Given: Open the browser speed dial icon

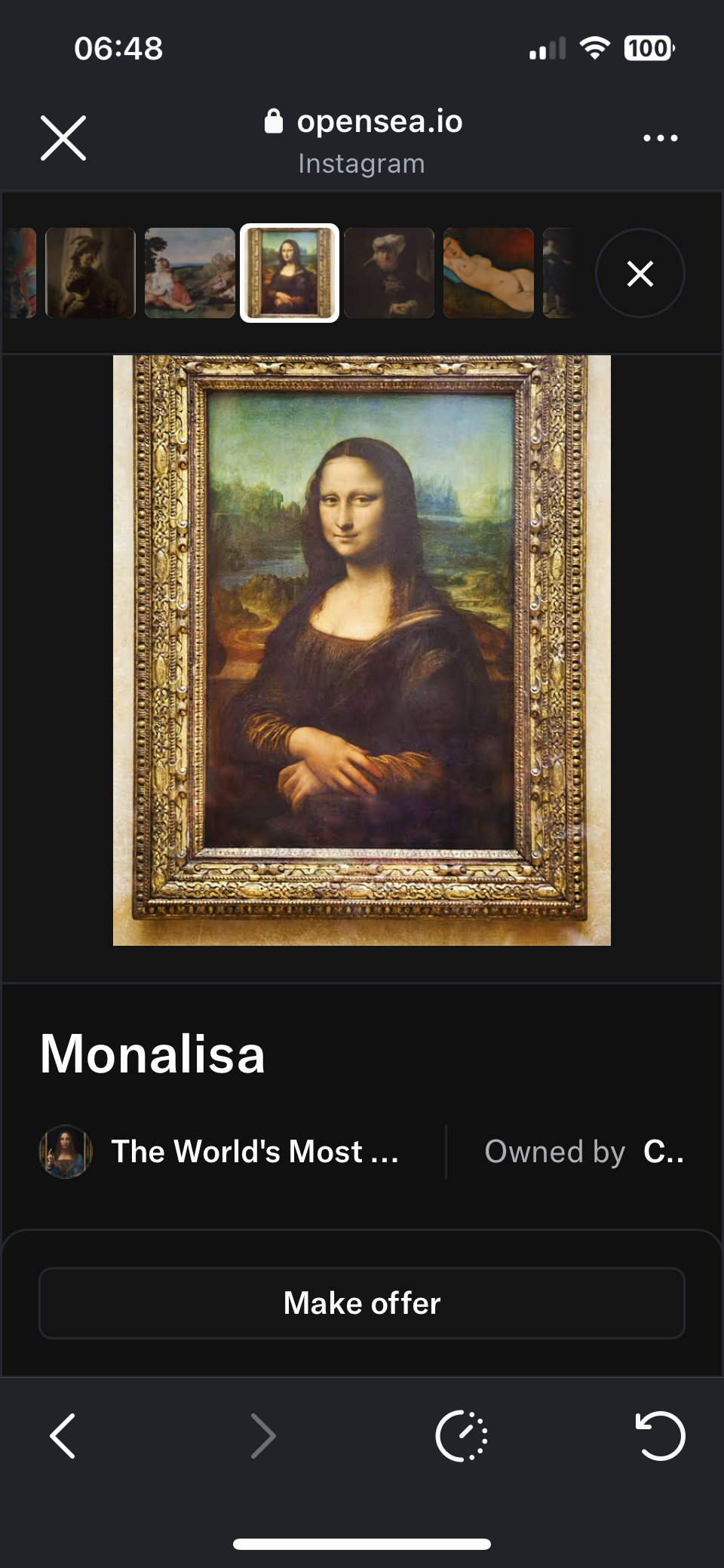Looking at the screenshot, I should [x=462, y=1435].
